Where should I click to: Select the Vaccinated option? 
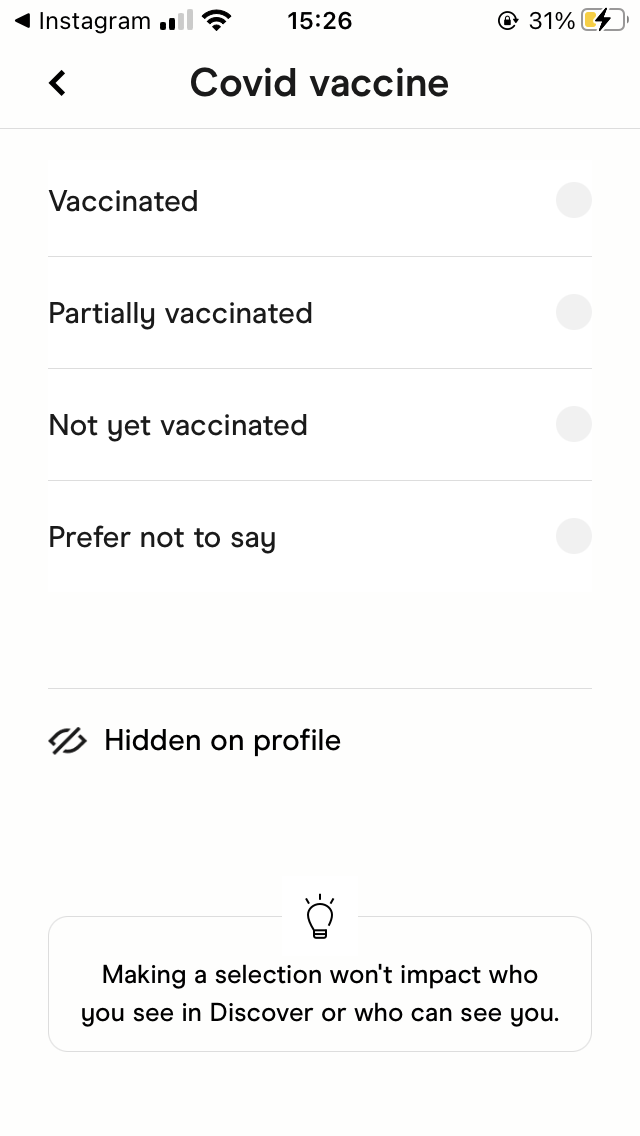click(573, 200)
